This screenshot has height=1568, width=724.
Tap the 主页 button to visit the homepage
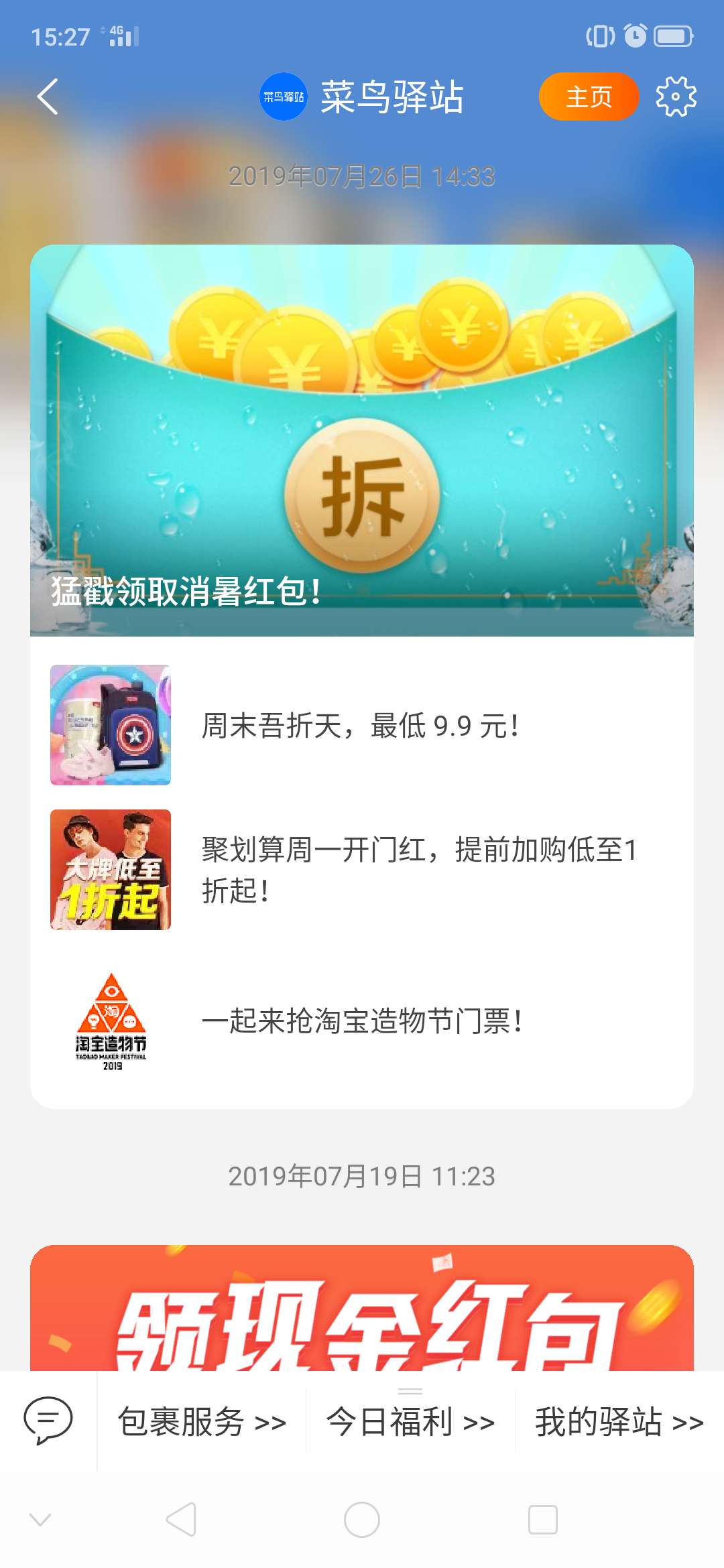[589, 97]
